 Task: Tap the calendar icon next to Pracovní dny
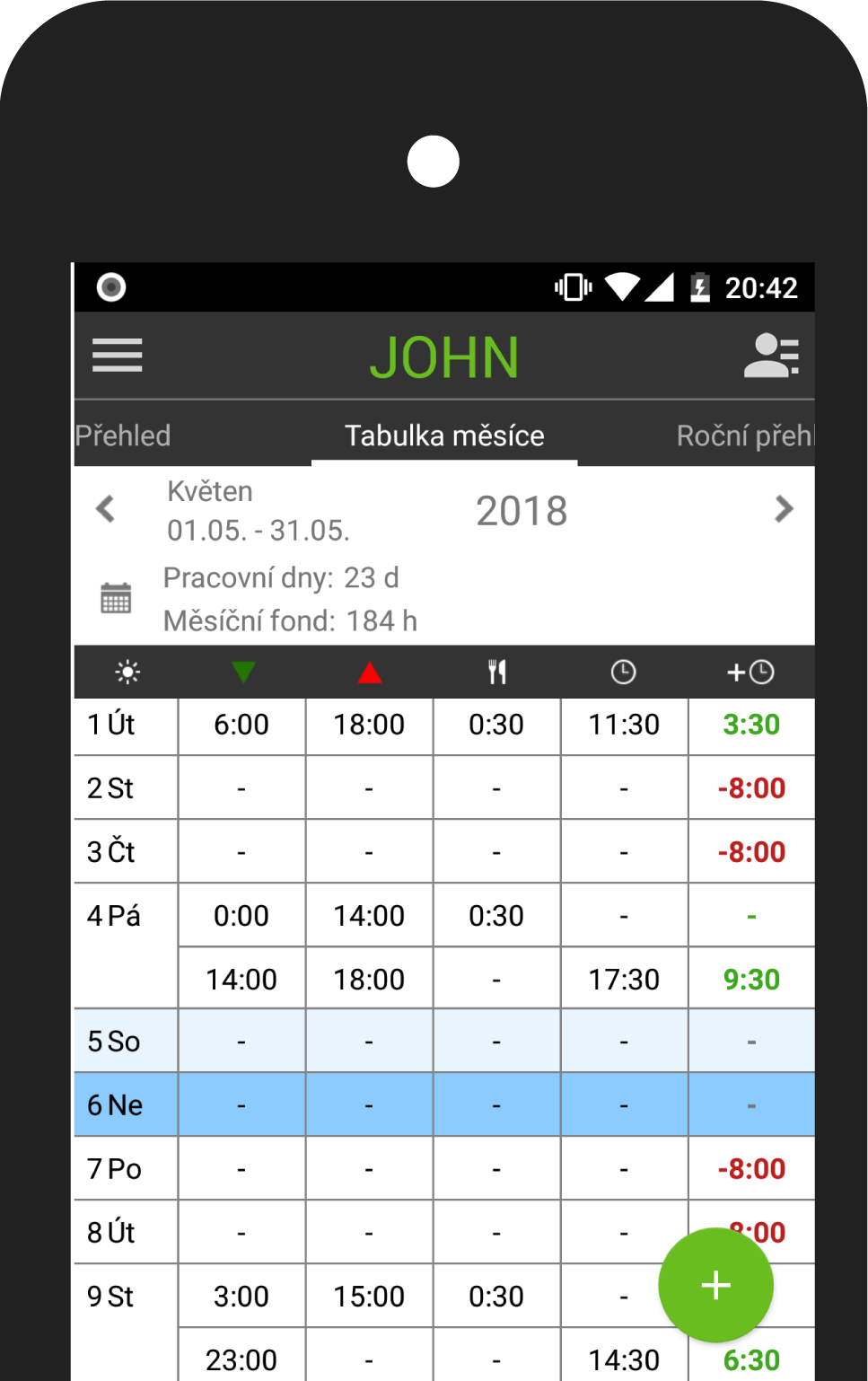click(x=115, y=597)
